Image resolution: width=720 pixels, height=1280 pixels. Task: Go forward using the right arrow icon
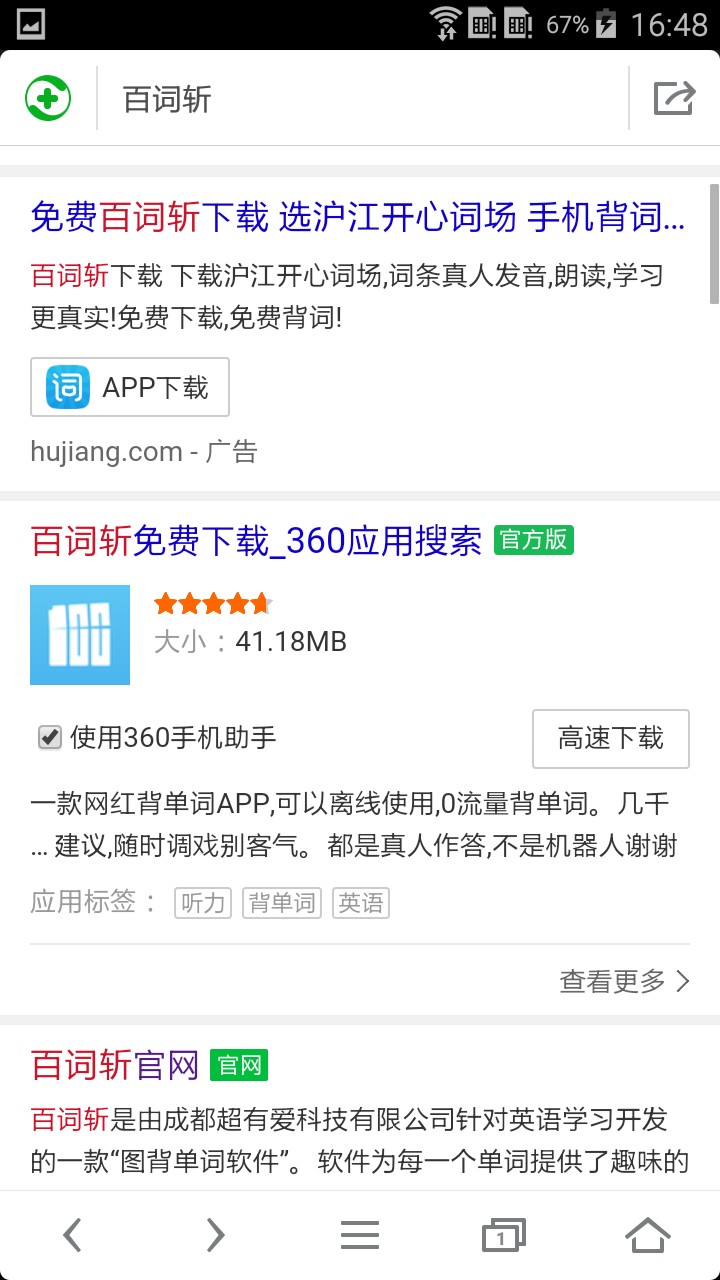pyautogui.click(x=216, y=1234)
